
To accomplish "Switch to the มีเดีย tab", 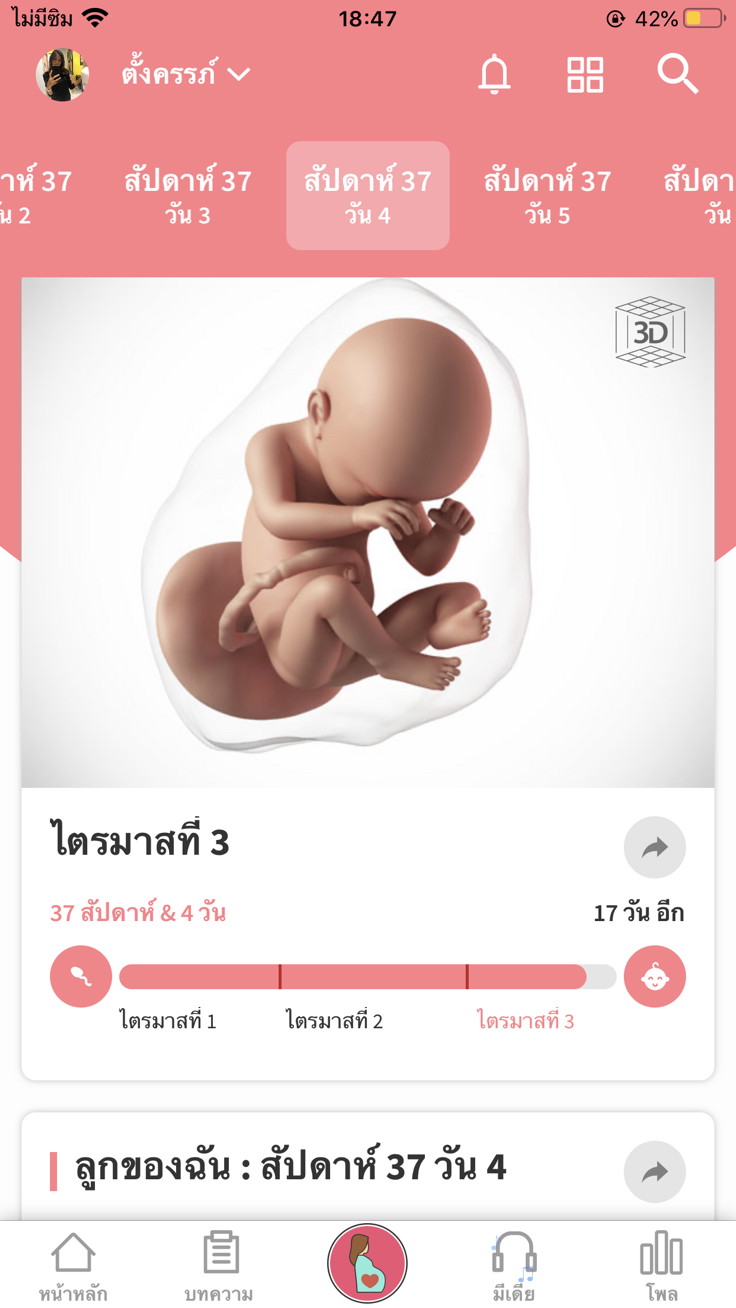I will coord(514,1267).
